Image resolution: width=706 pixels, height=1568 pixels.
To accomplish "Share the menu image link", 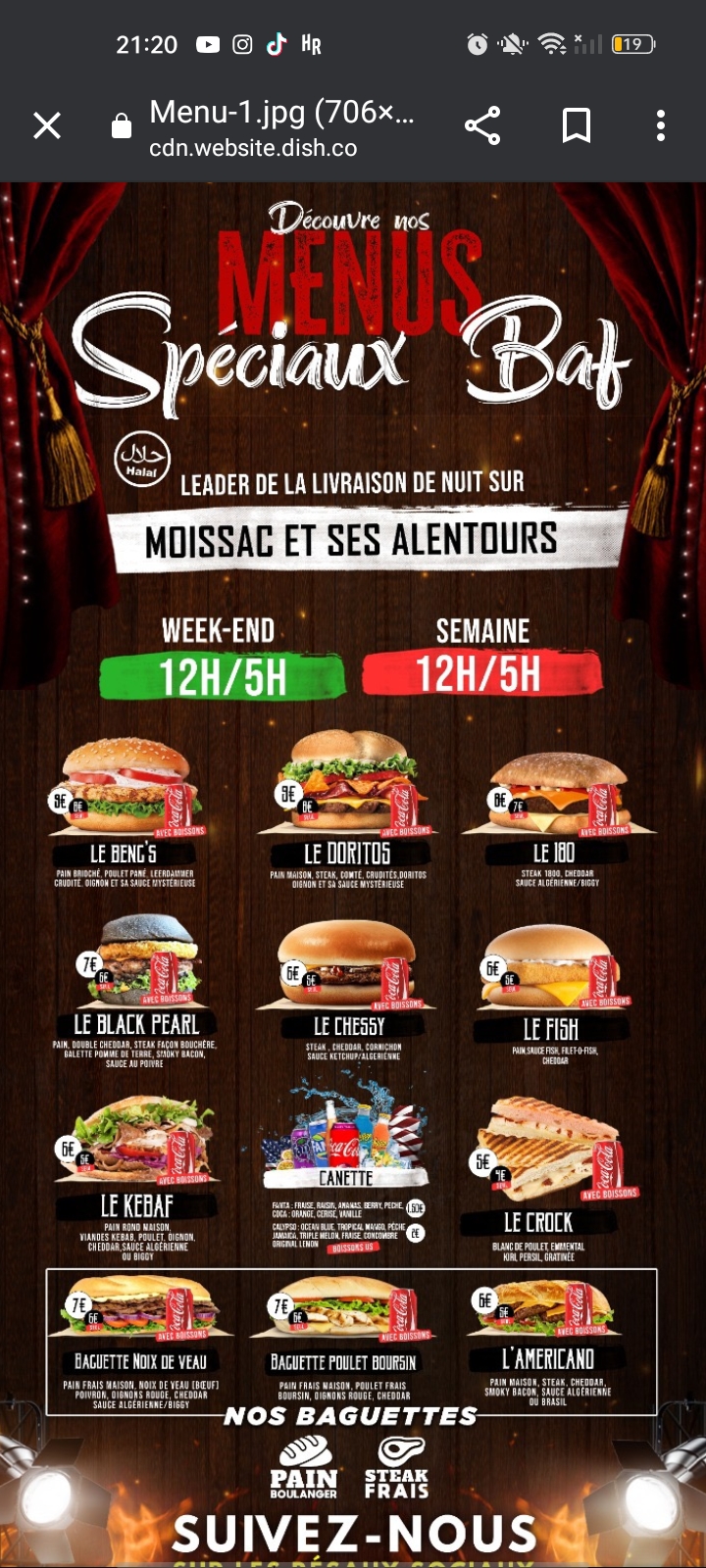I will pos(481,125).
